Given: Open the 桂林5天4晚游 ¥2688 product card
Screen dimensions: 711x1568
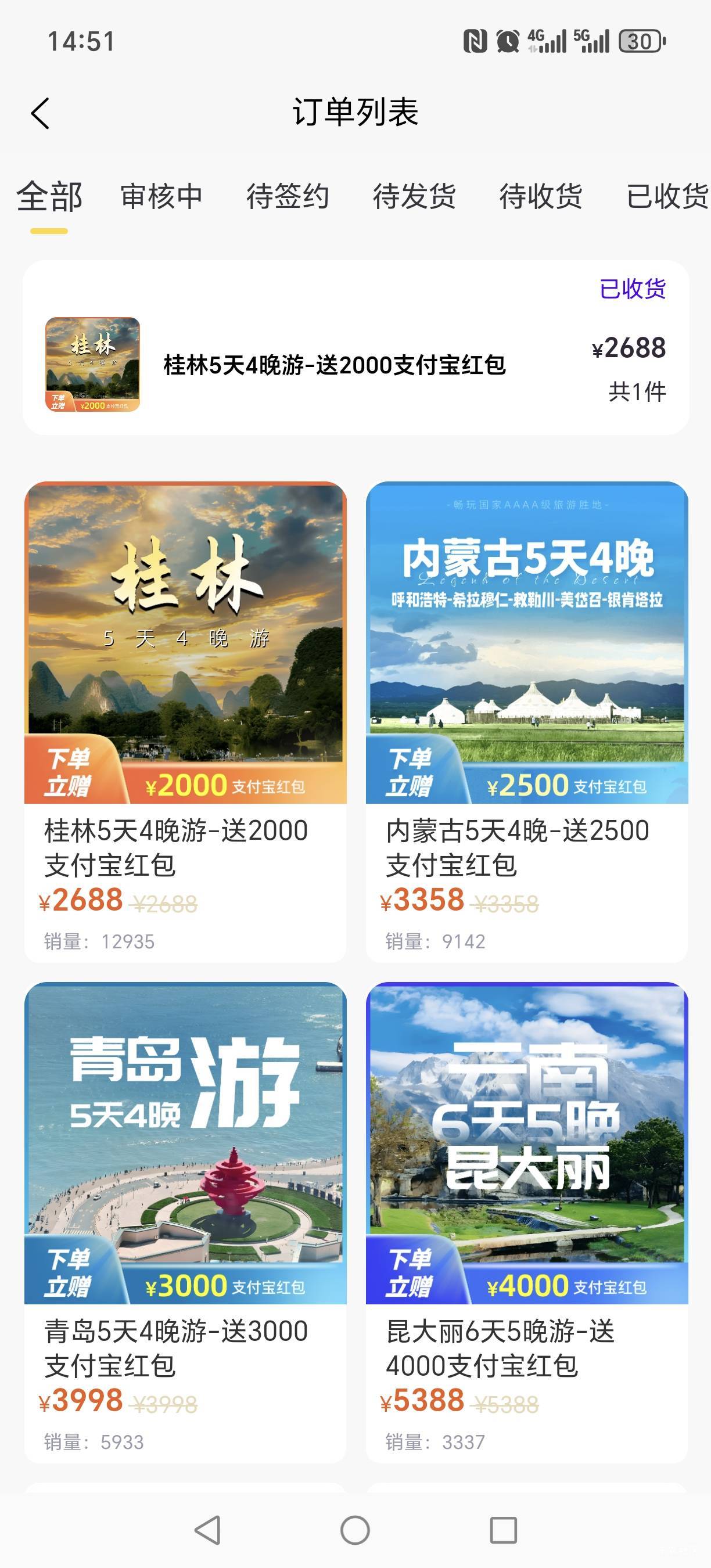Looking at the screenshot, I should click(x=185, y=721).
